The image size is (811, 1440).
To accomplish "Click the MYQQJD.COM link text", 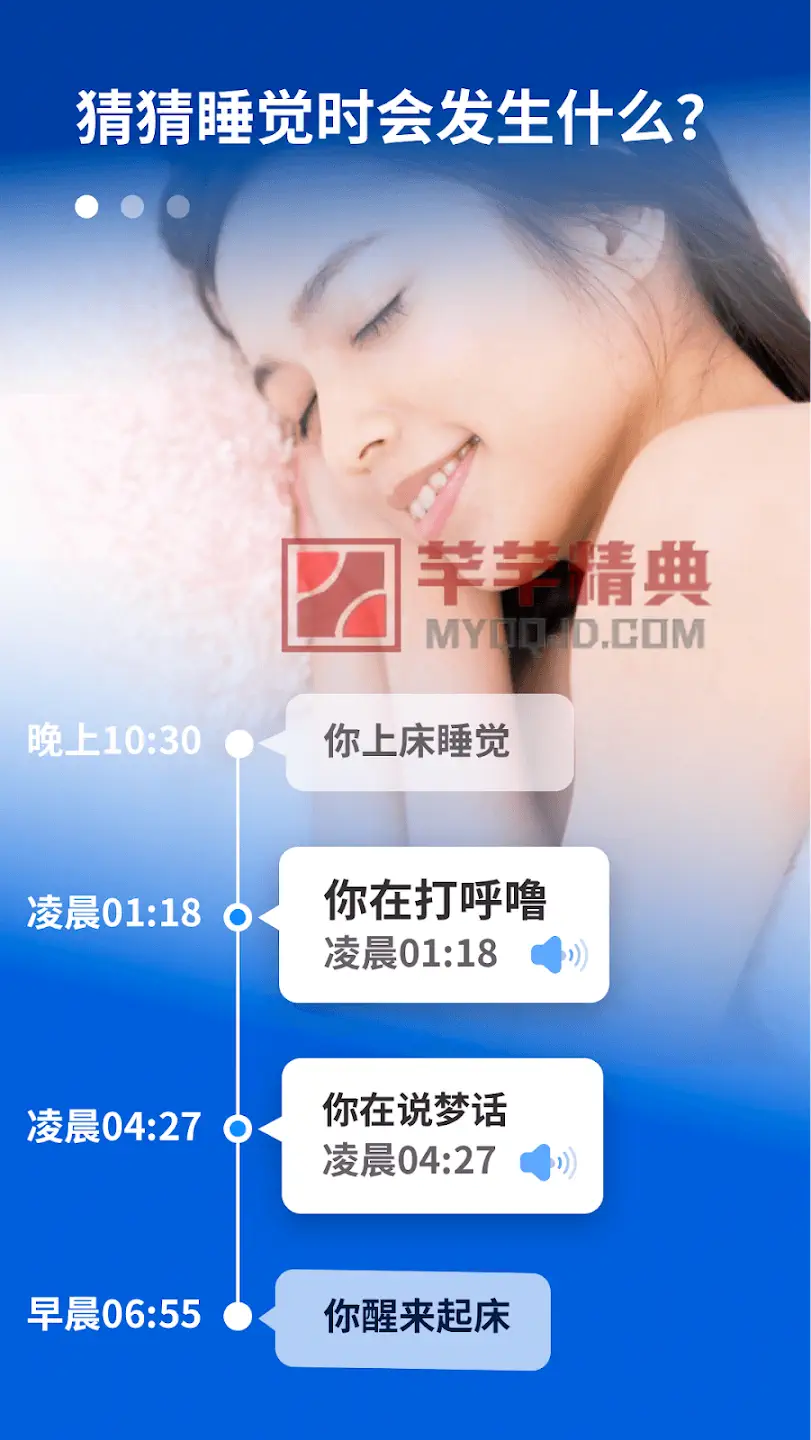I will [x=560, y=632].
